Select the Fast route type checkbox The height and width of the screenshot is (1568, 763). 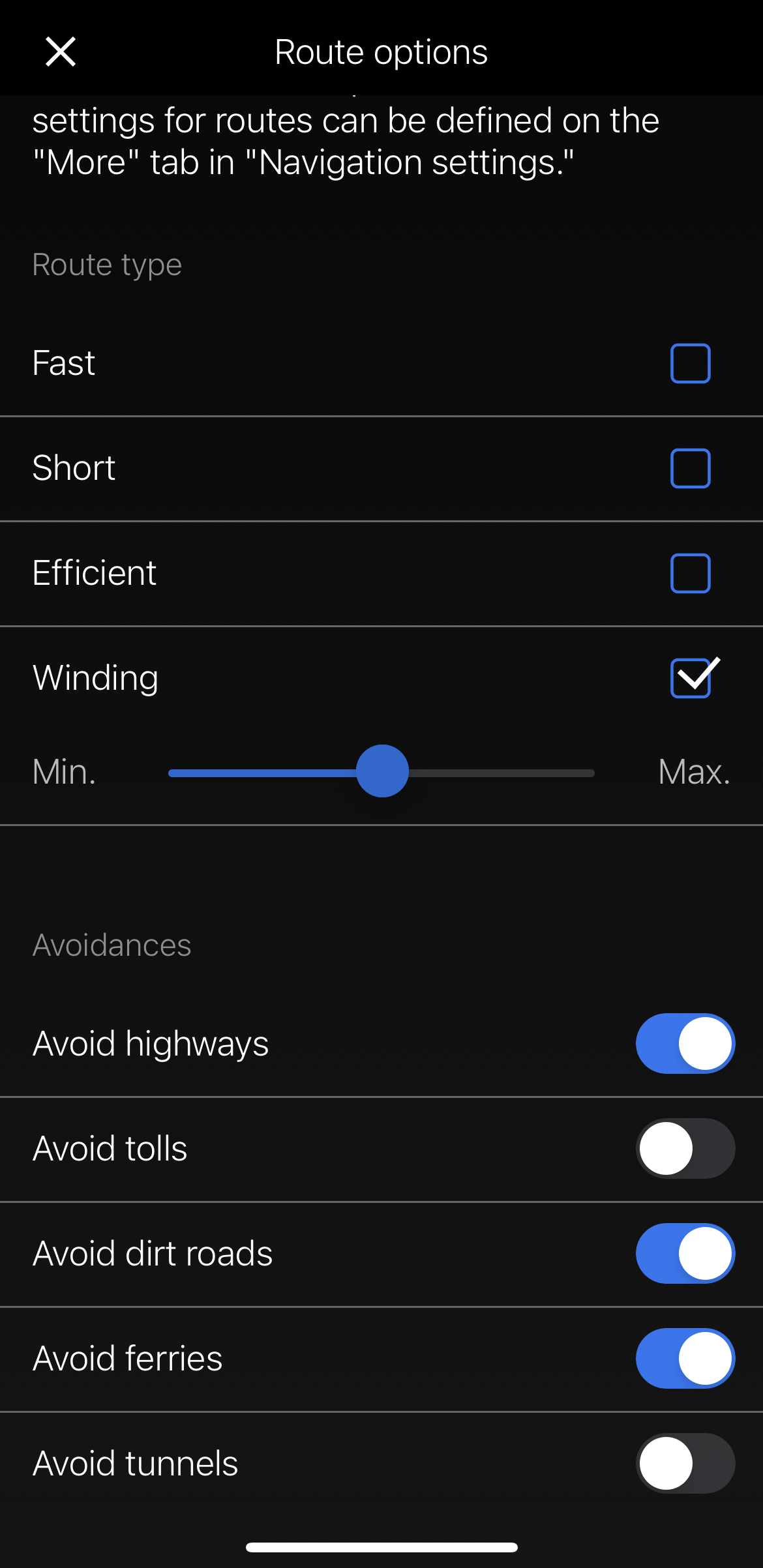click(690, 363)
